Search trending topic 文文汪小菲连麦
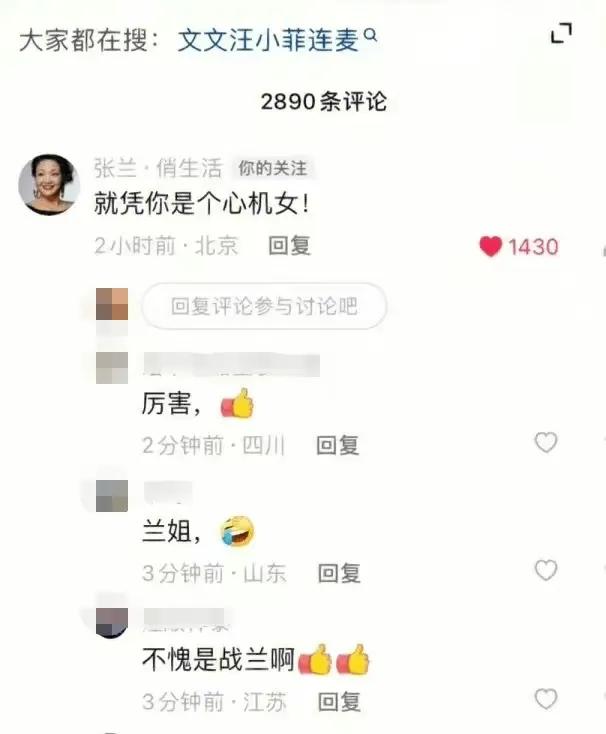 click(277, 39)
